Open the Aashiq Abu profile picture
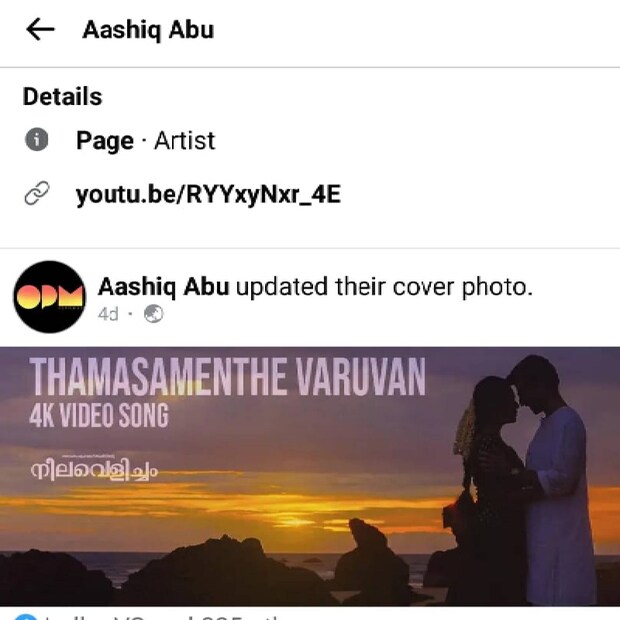The height and width of the screenshot is (620, 620). (x=49, y=297)
